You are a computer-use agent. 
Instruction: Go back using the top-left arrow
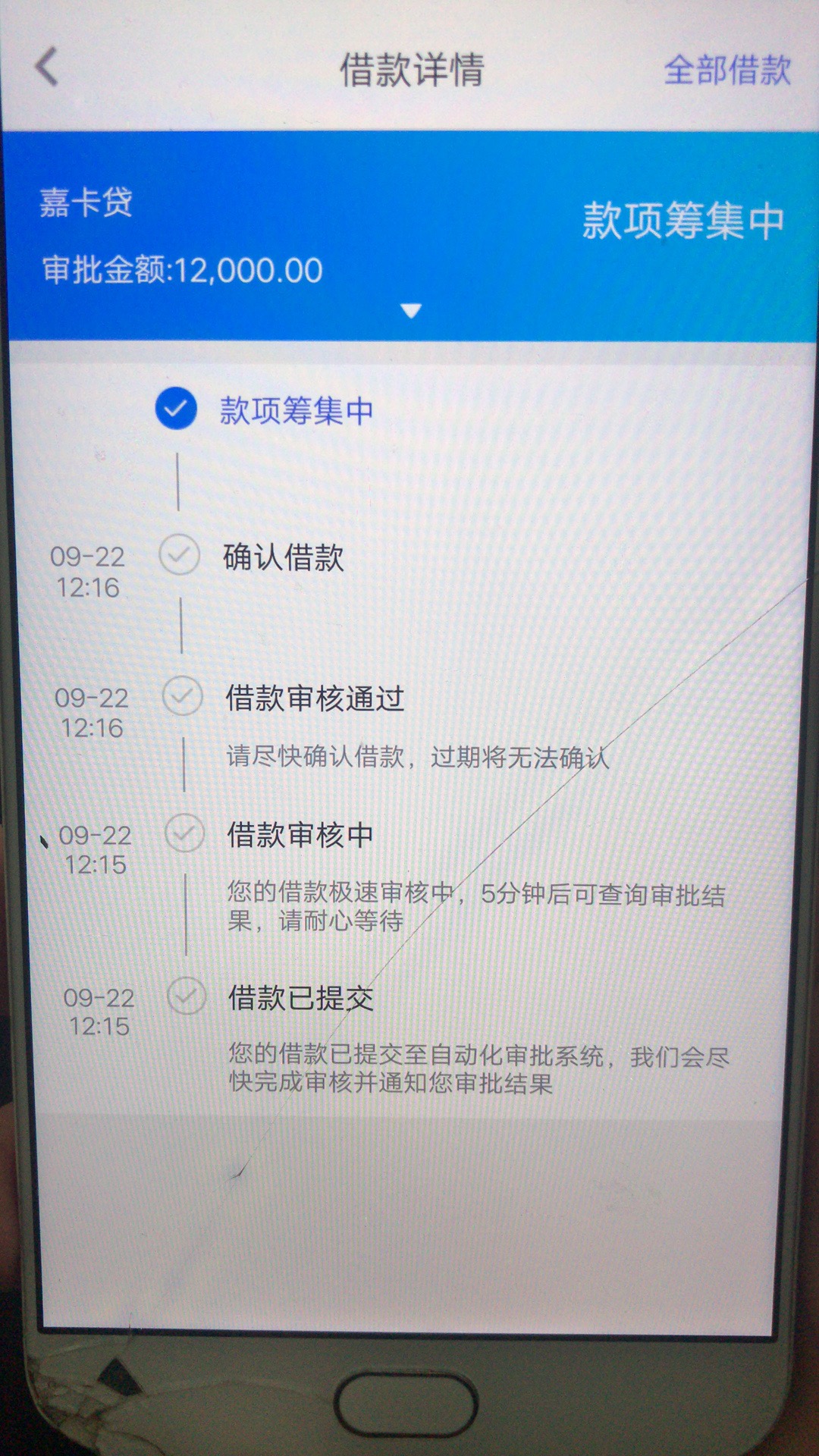pyautogui.click(x=47, y=67)
